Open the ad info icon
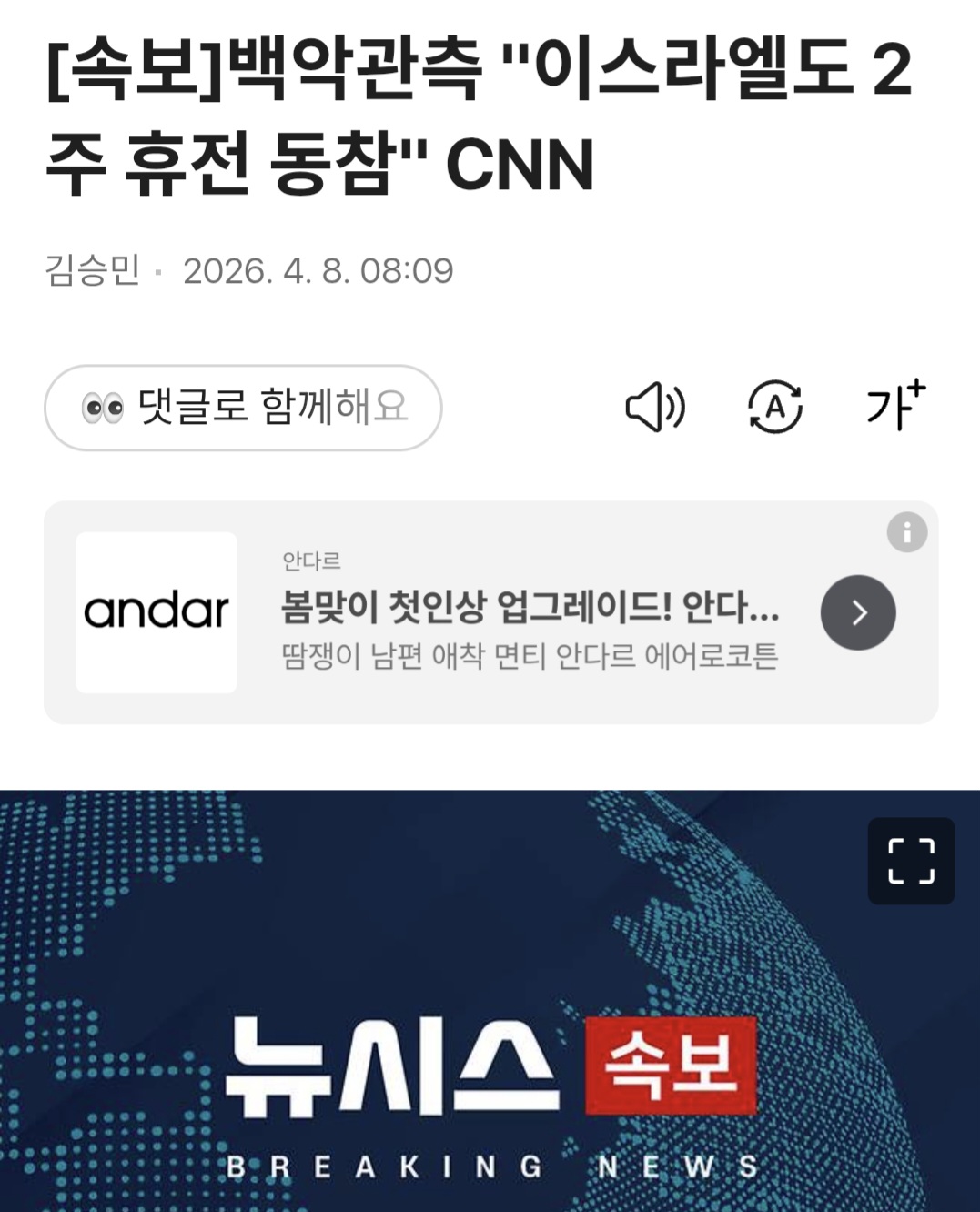Image resolution: width=980 pixels, height=1212 pixels. click(x=906, y=532)
